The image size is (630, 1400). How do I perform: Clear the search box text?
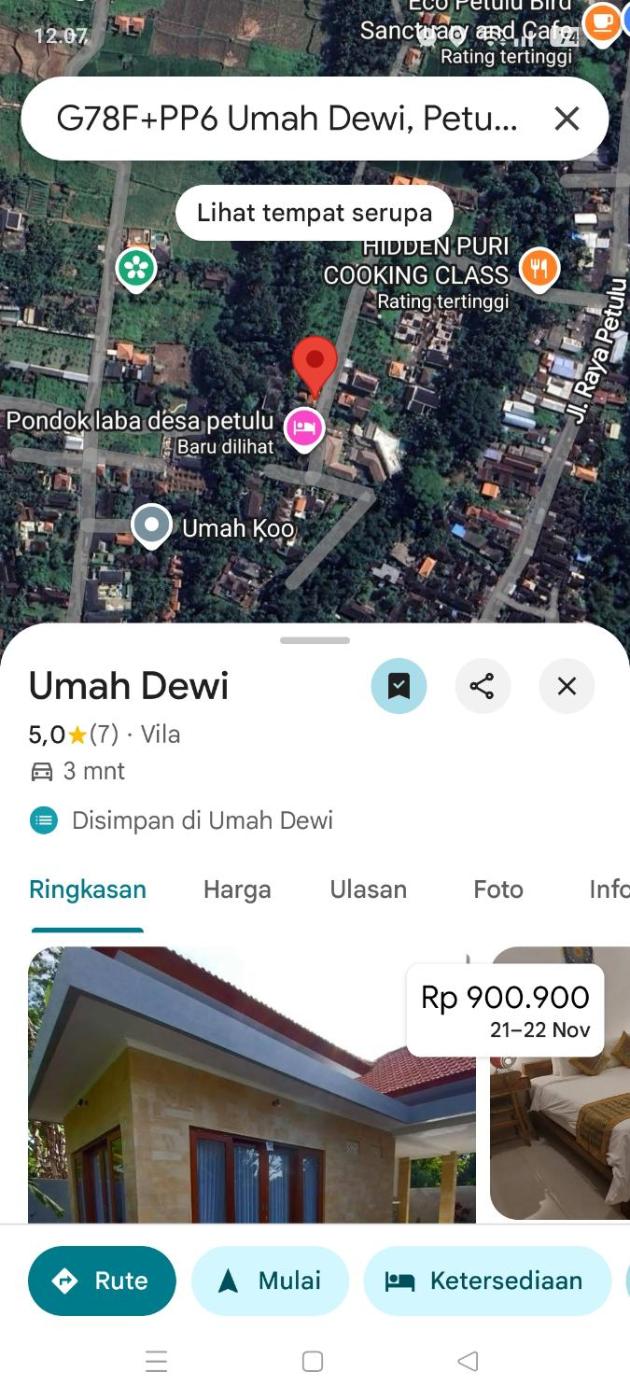[x=566, y=119]
